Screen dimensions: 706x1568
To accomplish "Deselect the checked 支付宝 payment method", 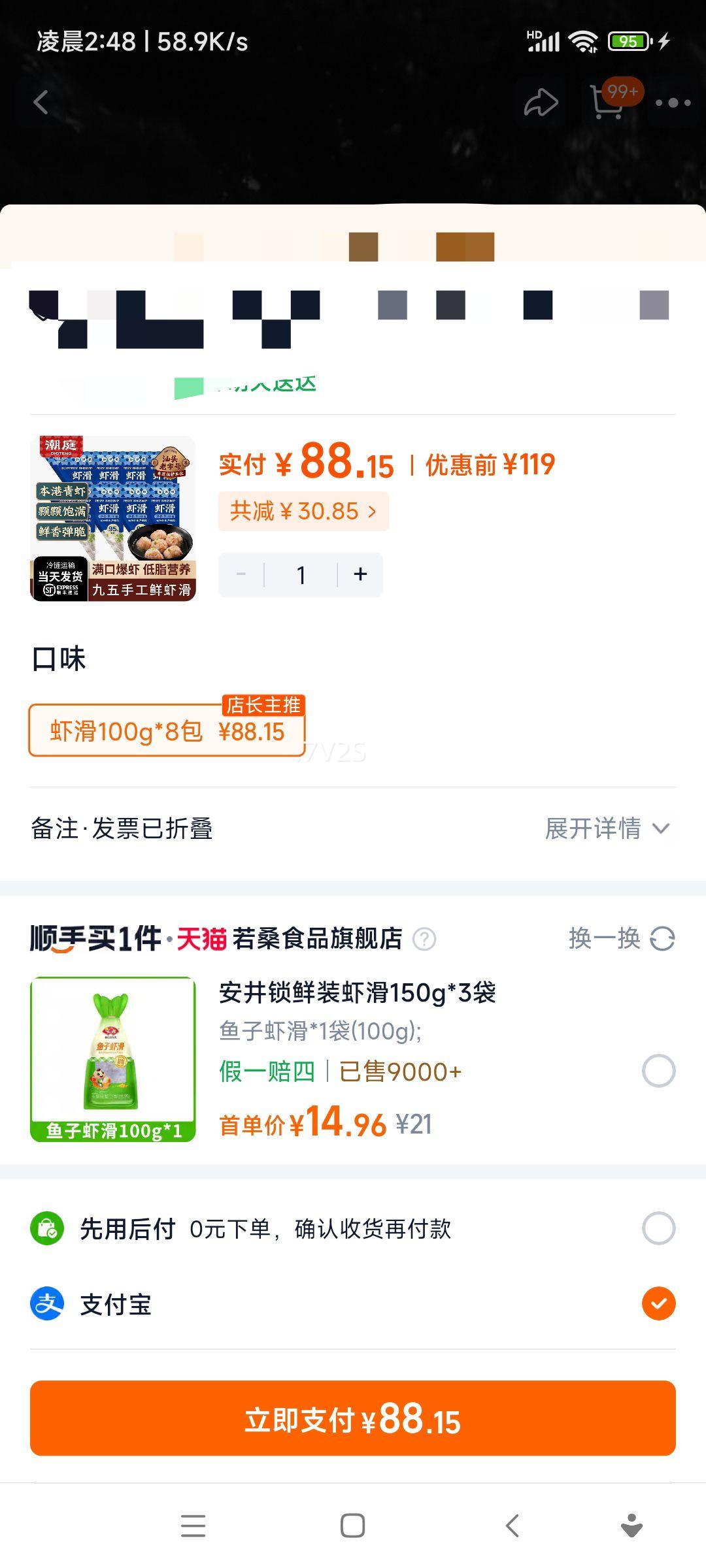I will click(x=658, y=1304).
